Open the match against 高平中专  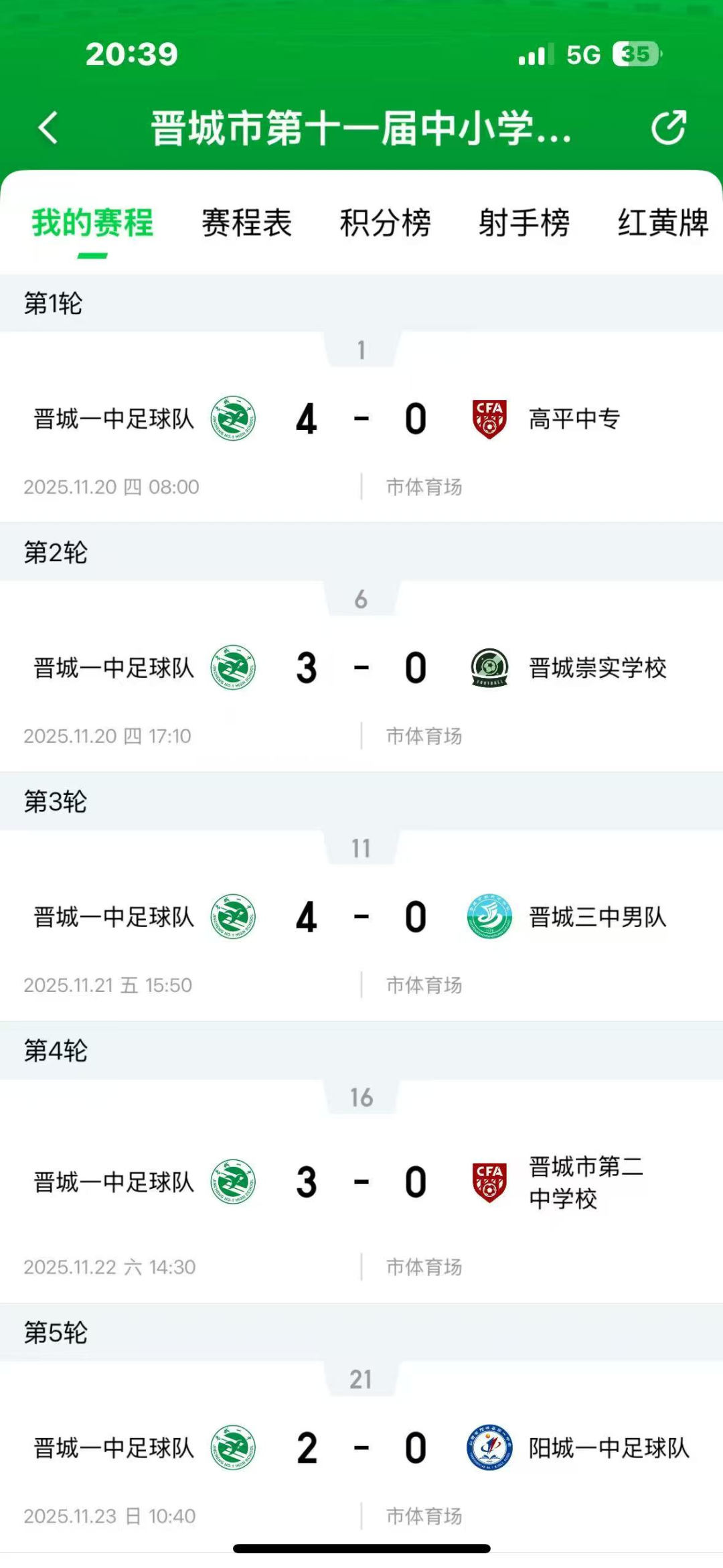tap(361, 420)
